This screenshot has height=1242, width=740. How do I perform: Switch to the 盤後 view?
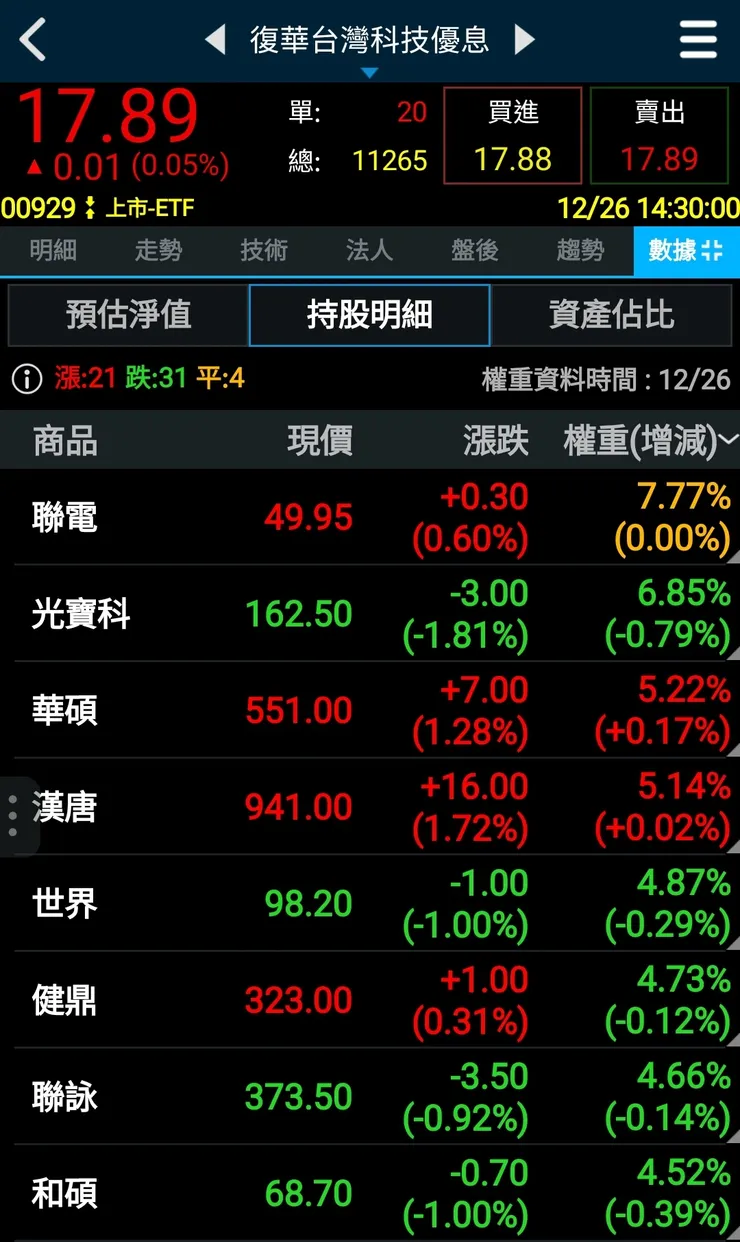(x=474, y=252)
